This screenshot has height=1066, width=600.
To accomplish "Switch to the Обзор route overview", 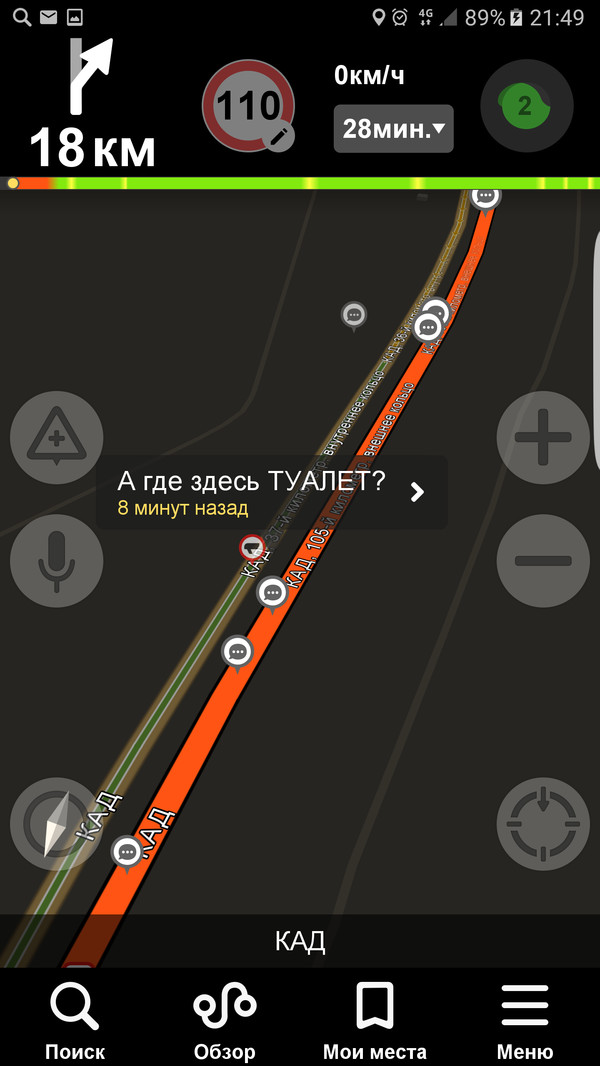I will pyautogui.click(x=225, y=1021).
